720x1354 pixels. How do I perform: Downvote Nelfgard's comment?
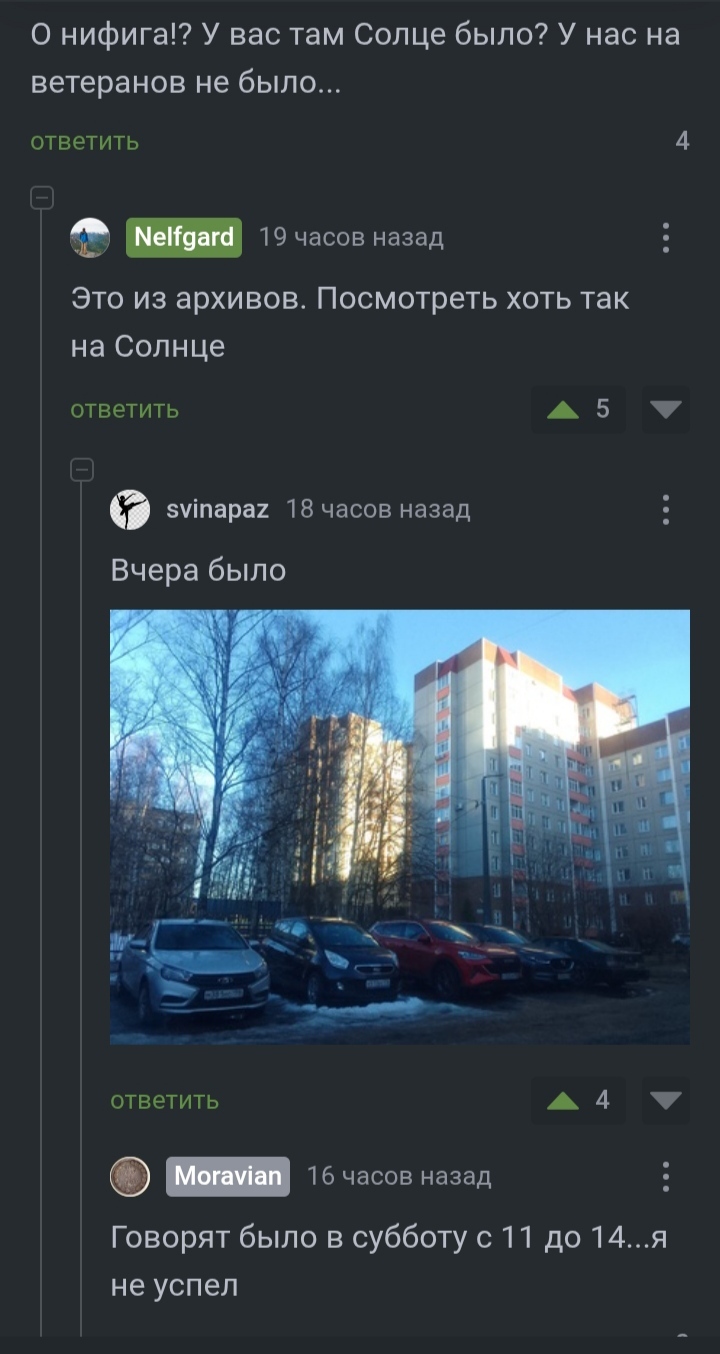pos(665,409)
